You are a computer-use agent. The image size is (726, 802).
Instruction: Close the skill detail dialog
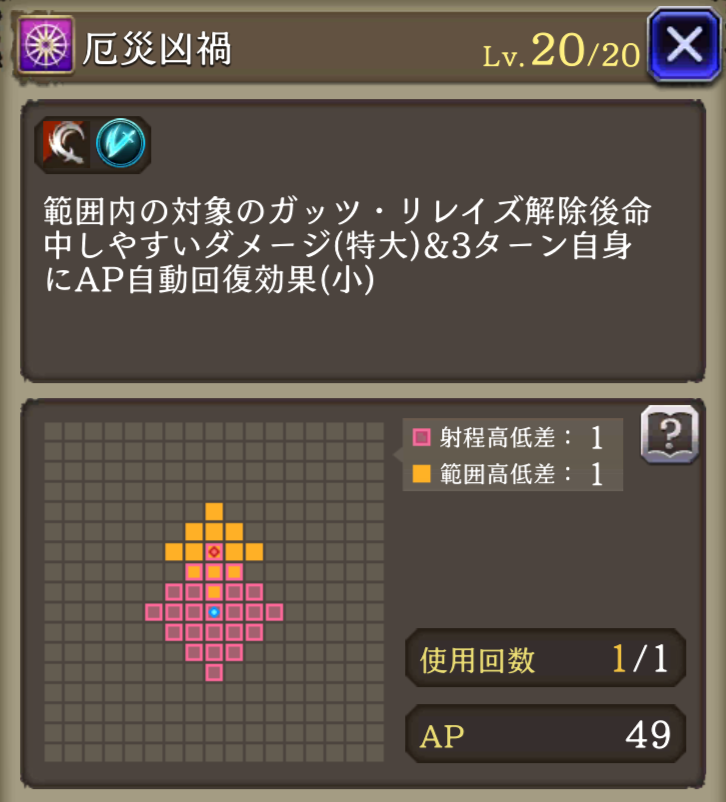[x=685, y=45]
